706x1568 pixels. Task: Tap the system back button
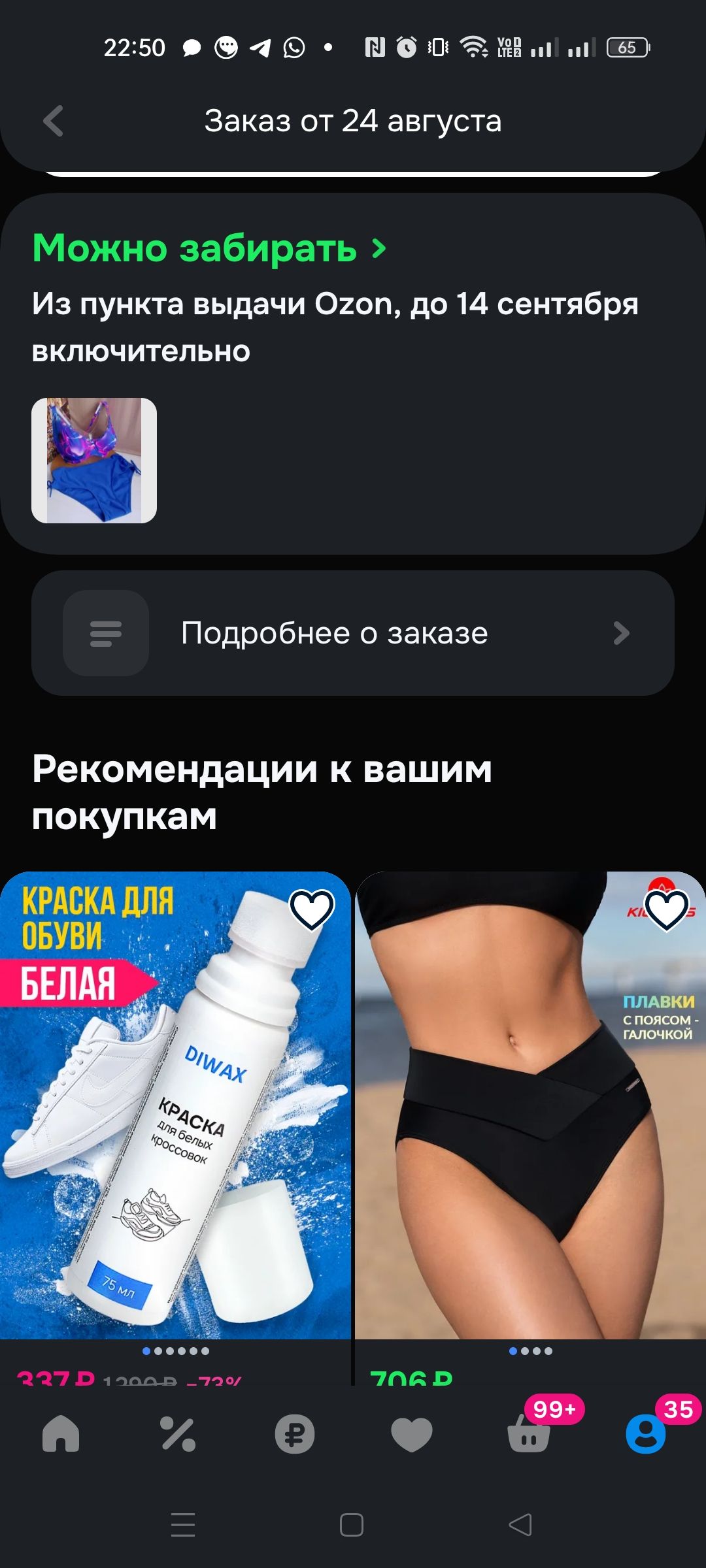click(520, 1525)
